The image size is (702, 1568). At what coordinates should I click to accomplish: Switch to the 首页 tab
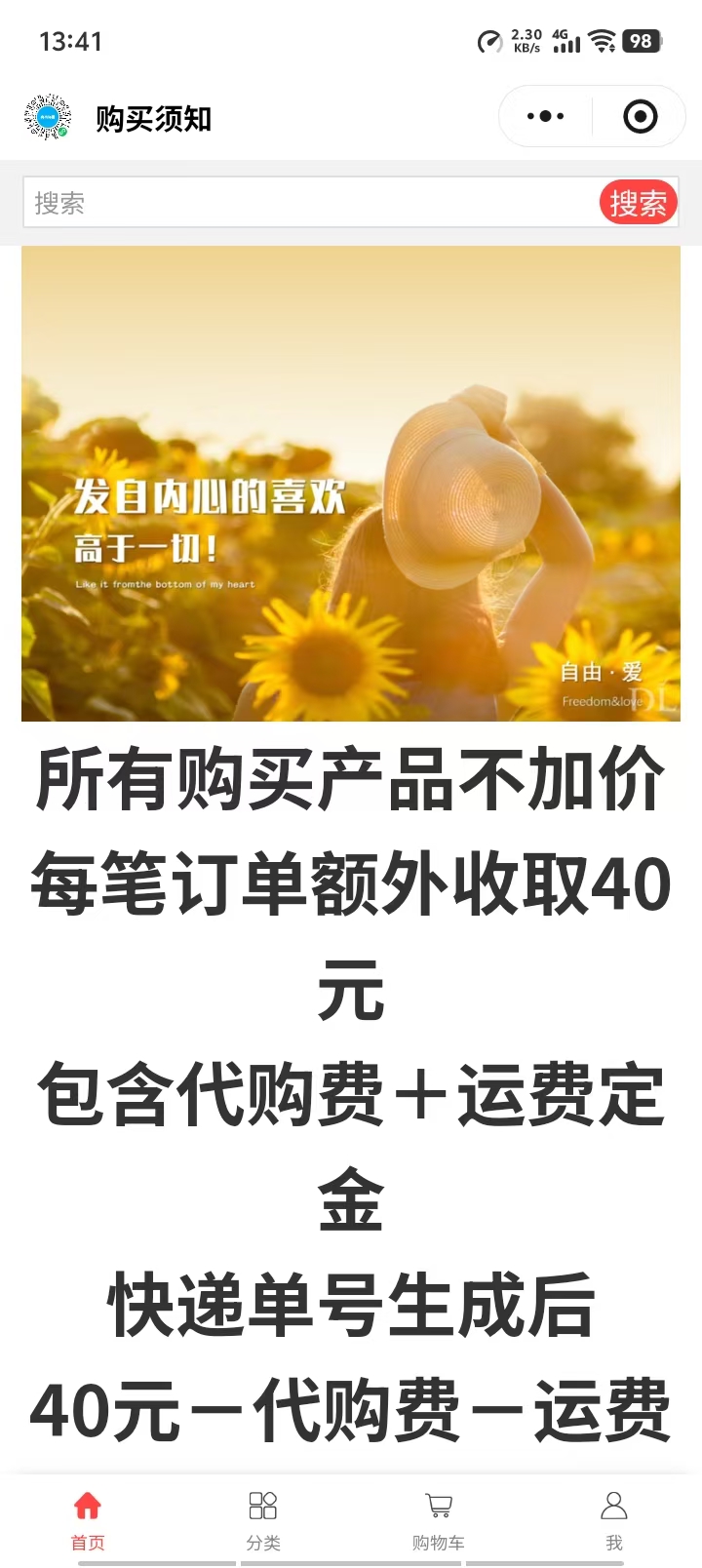click(x=88, y=1519)
